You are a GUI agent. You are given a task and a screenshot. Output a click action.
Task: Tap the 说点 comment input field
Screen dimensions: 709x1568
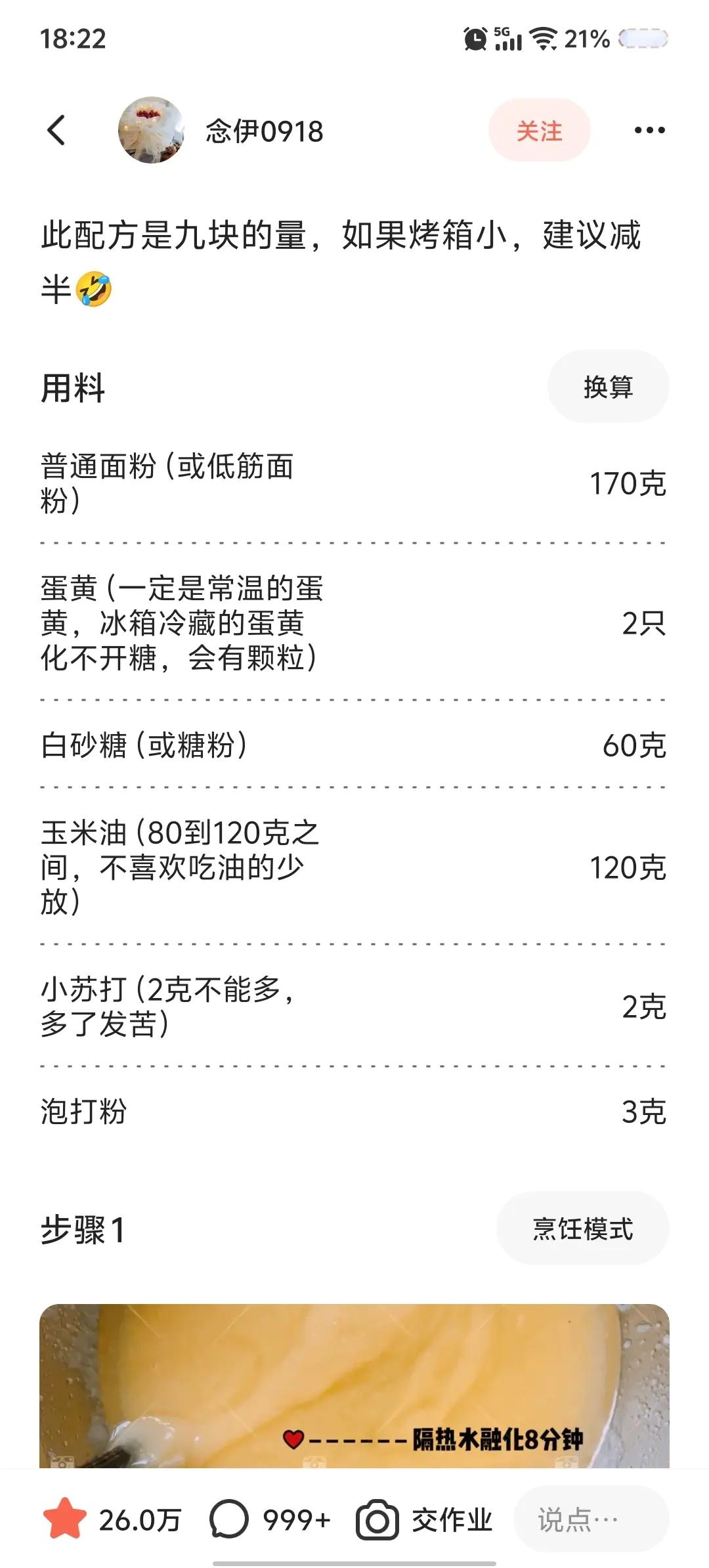point(591,1519)
